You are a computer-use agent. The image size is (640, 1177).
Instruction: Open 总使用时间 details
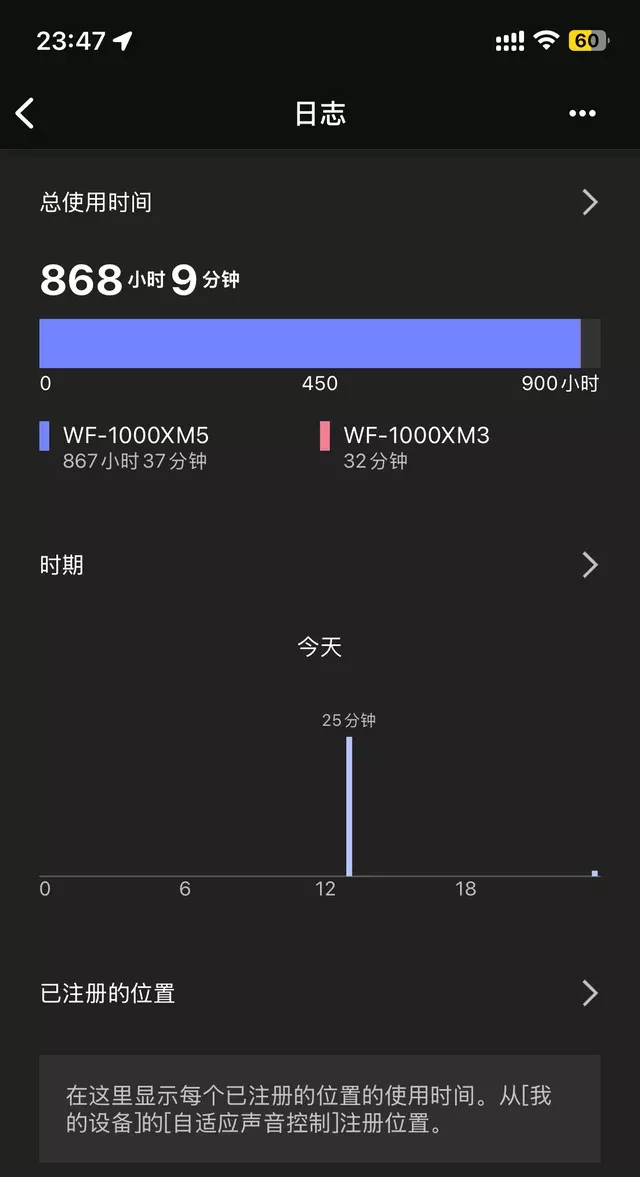pos(589,203)
